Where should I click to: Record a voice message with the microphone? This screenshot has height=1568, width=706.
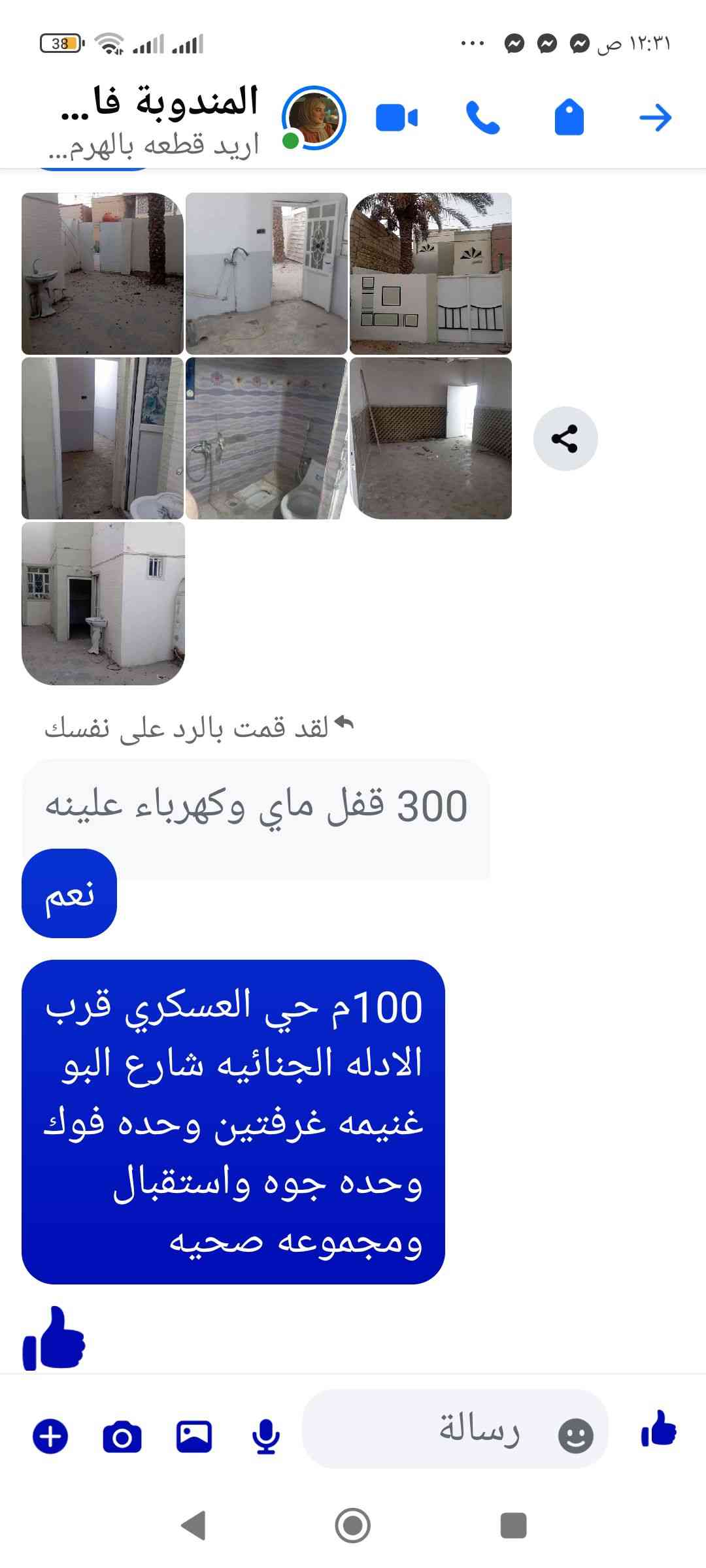266,1437
